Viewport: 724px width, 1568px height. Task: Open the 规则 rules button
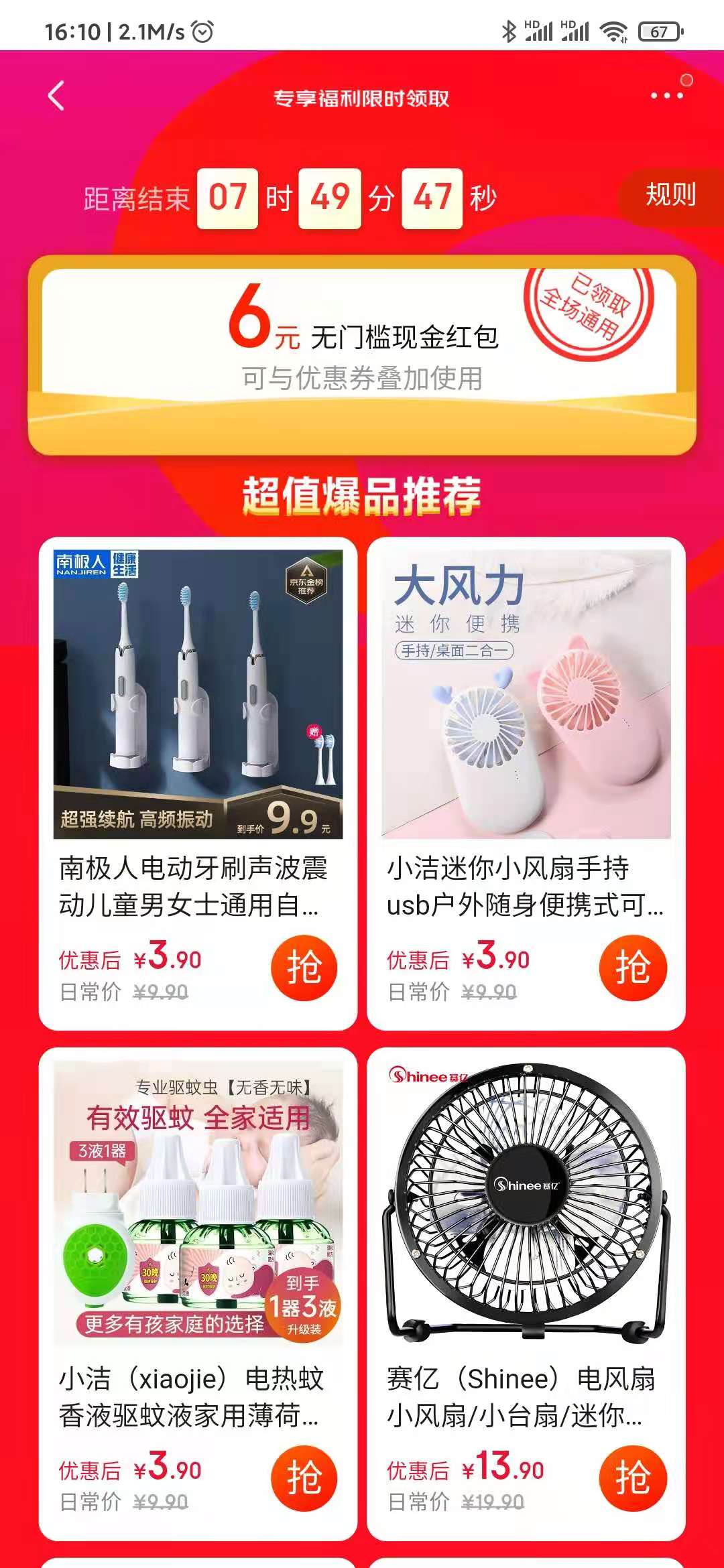tap(670, 195)
